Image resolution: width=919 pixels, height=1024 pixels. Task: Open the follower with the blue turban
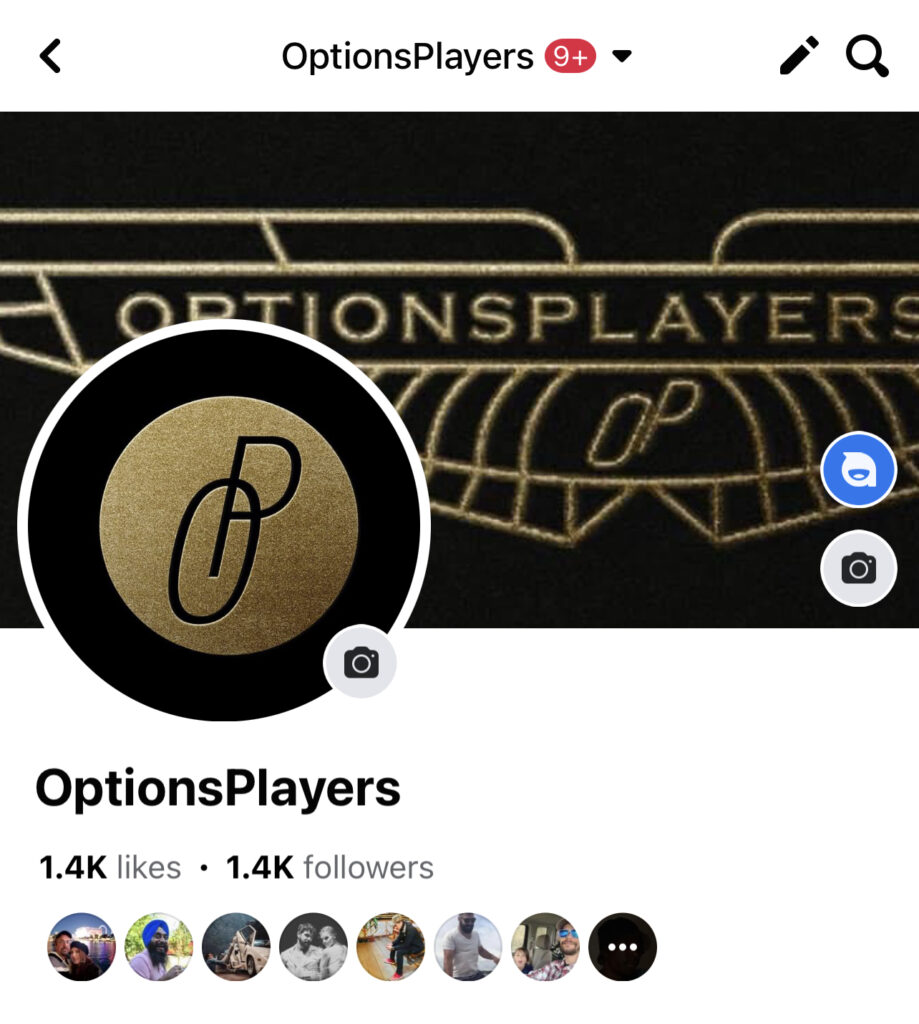tap(159, 947)
